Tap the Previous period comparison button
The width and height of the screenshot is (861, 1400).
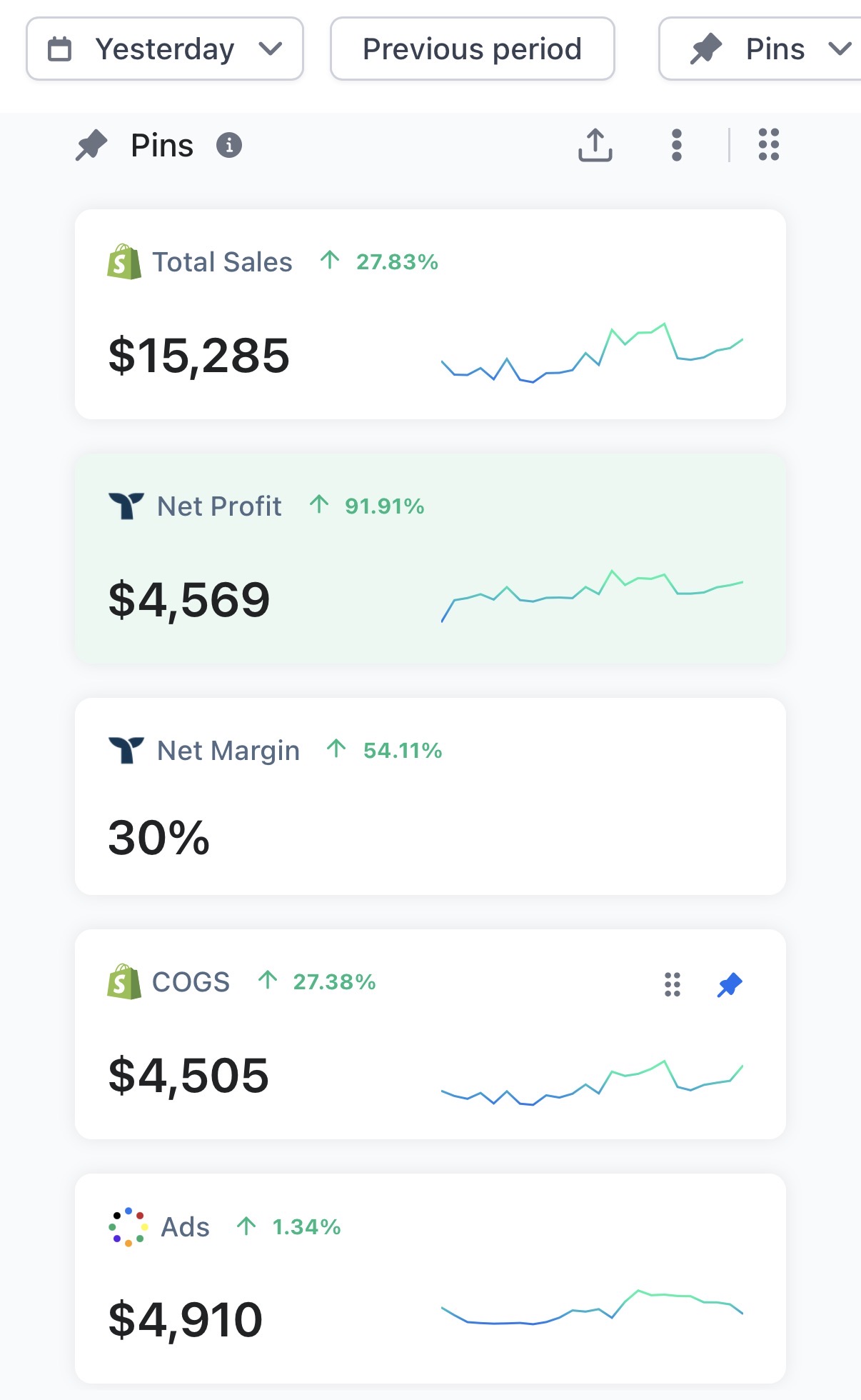[472, 49]
